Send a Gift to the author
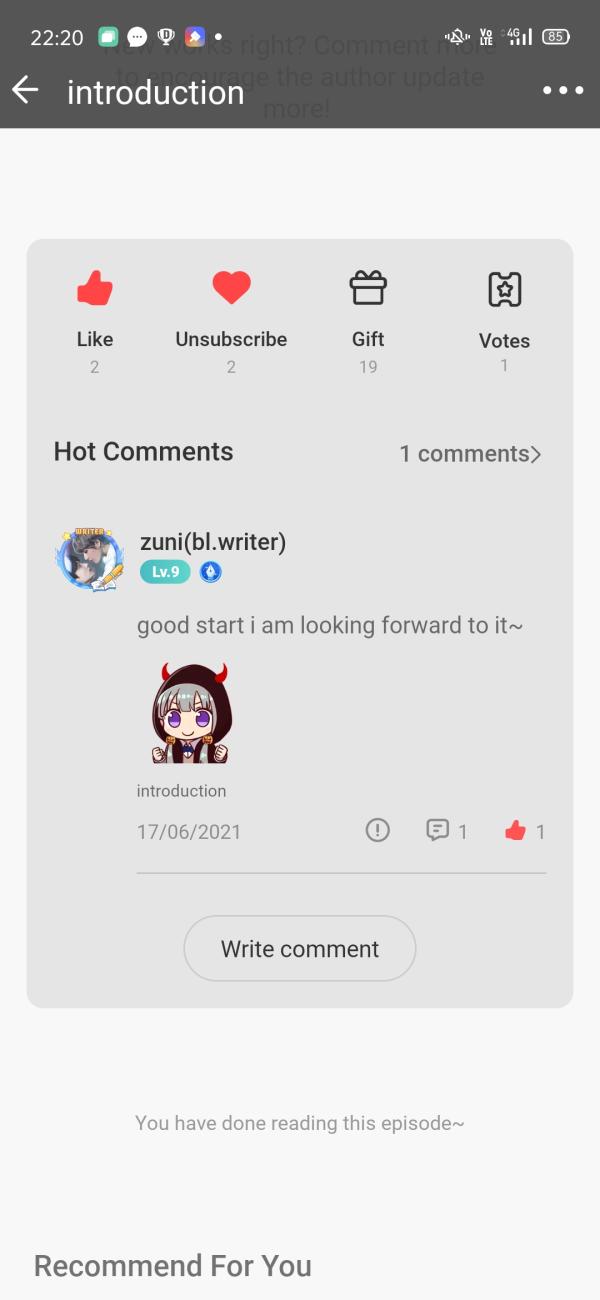 368,289
